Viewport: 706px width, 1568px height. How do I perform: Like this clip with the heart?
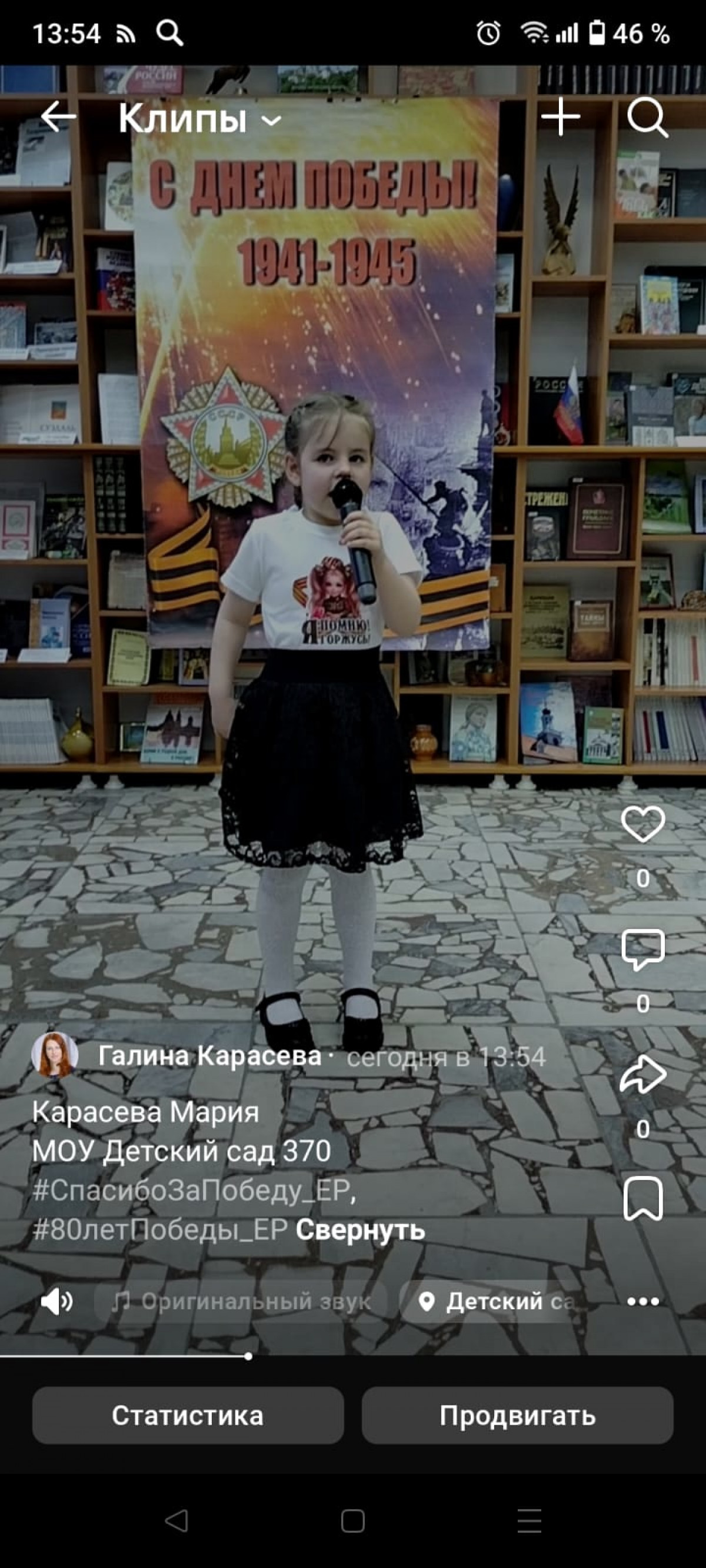(x=642, y=825)
